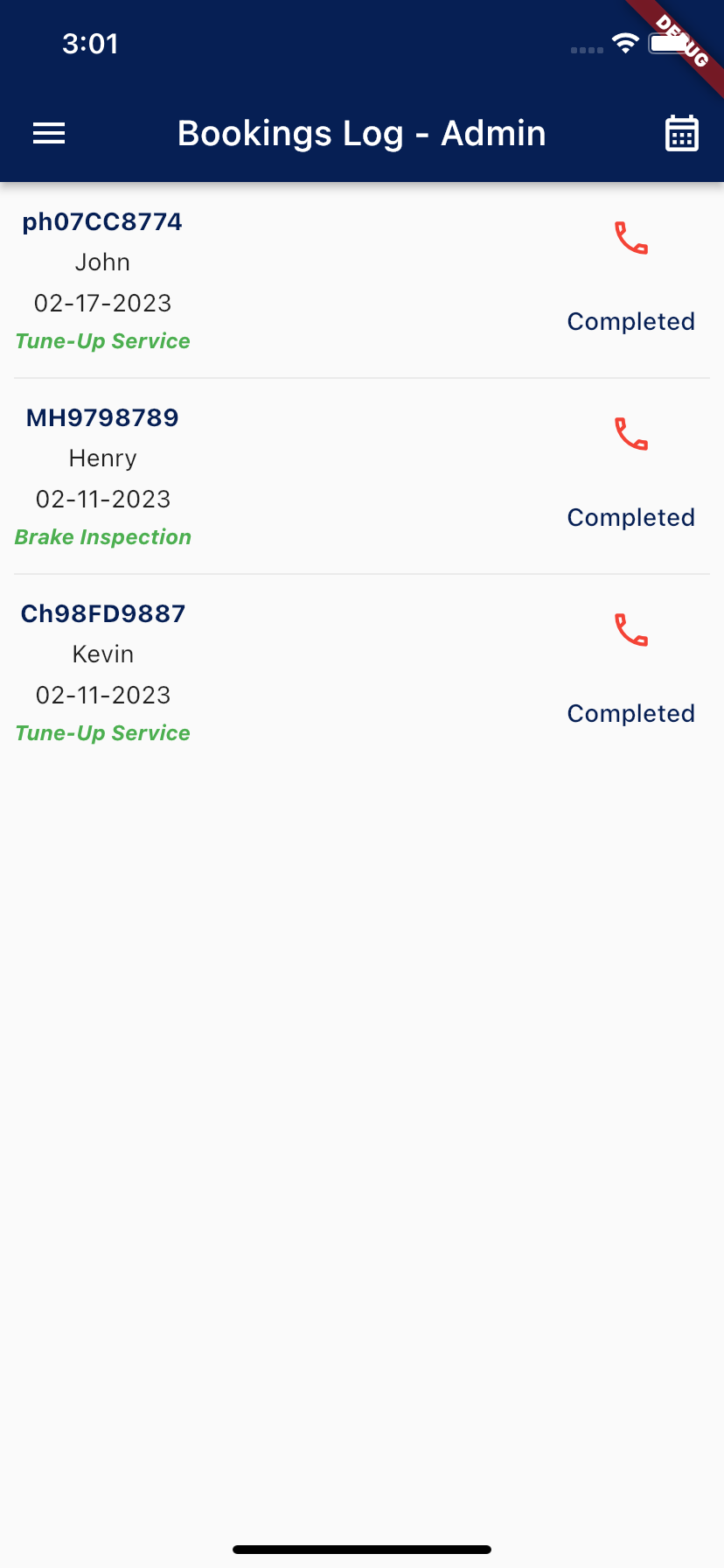Call John about booking ph07CC8774

(630, 238)
